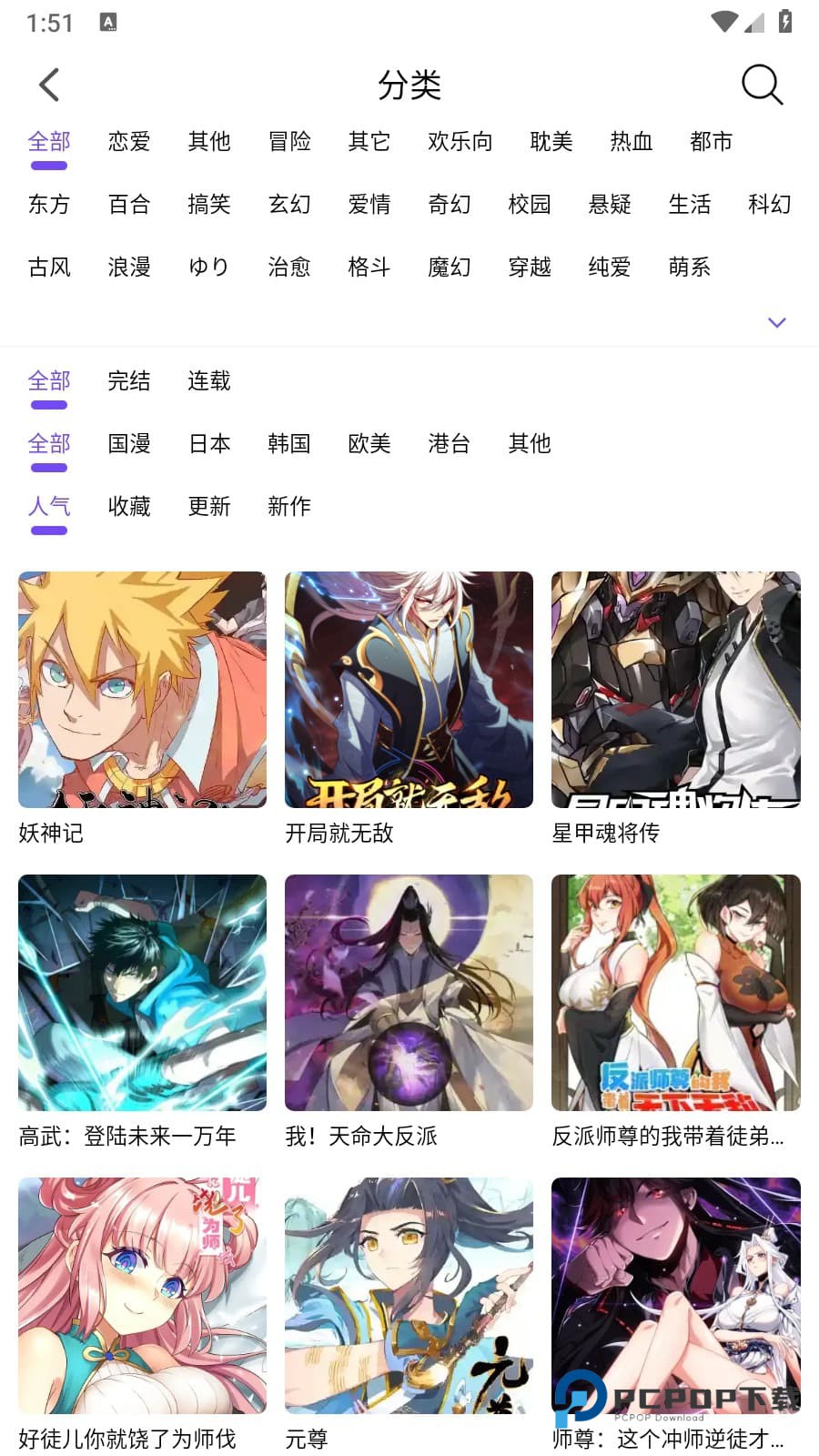Switch region filter to 日本
Image resolution: width=819 pixels, height=1456 pixels.
pyautogui.click(x=209, y=443)
